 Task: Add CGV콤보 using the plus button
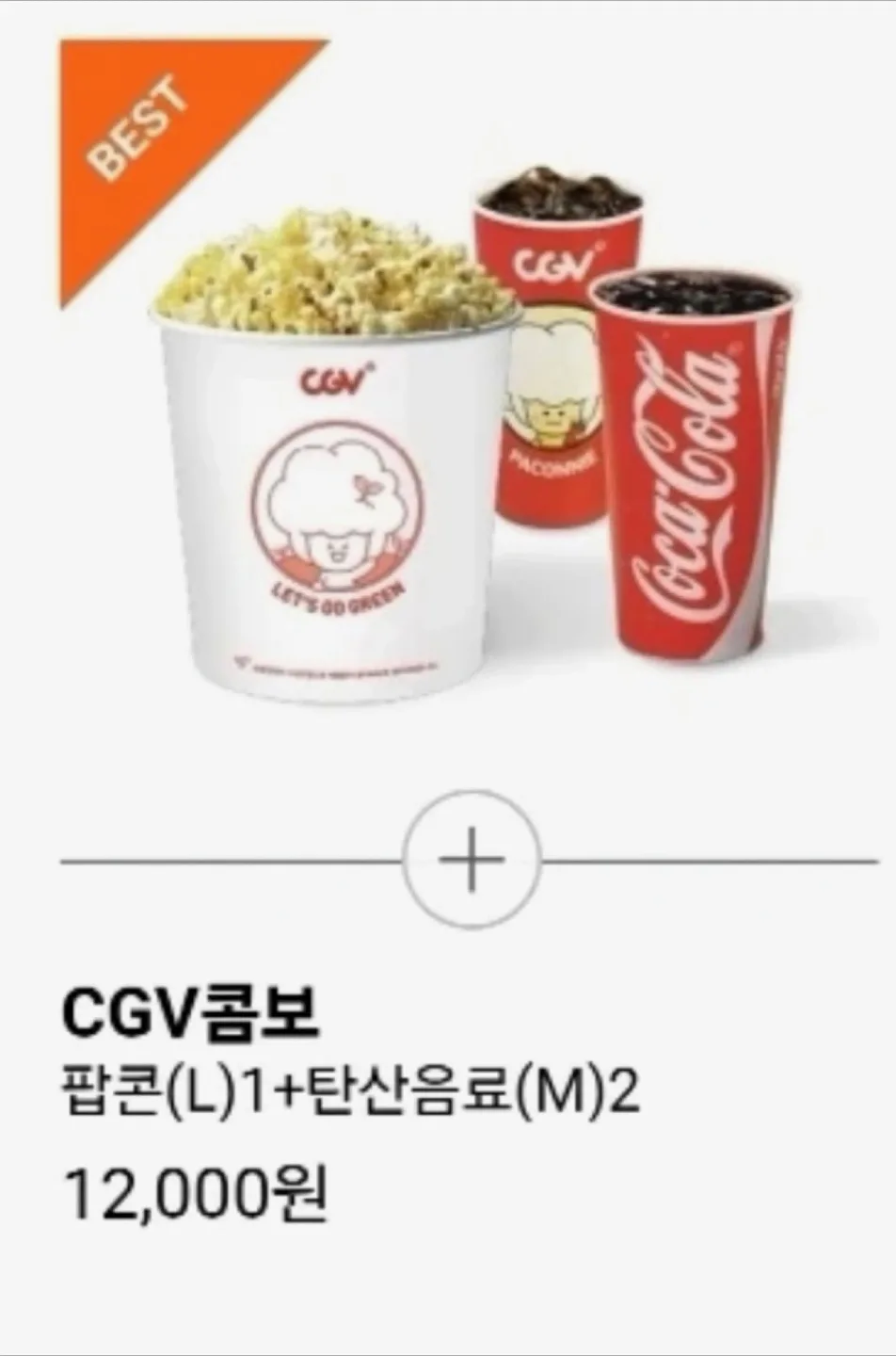[x=472, y=860]
